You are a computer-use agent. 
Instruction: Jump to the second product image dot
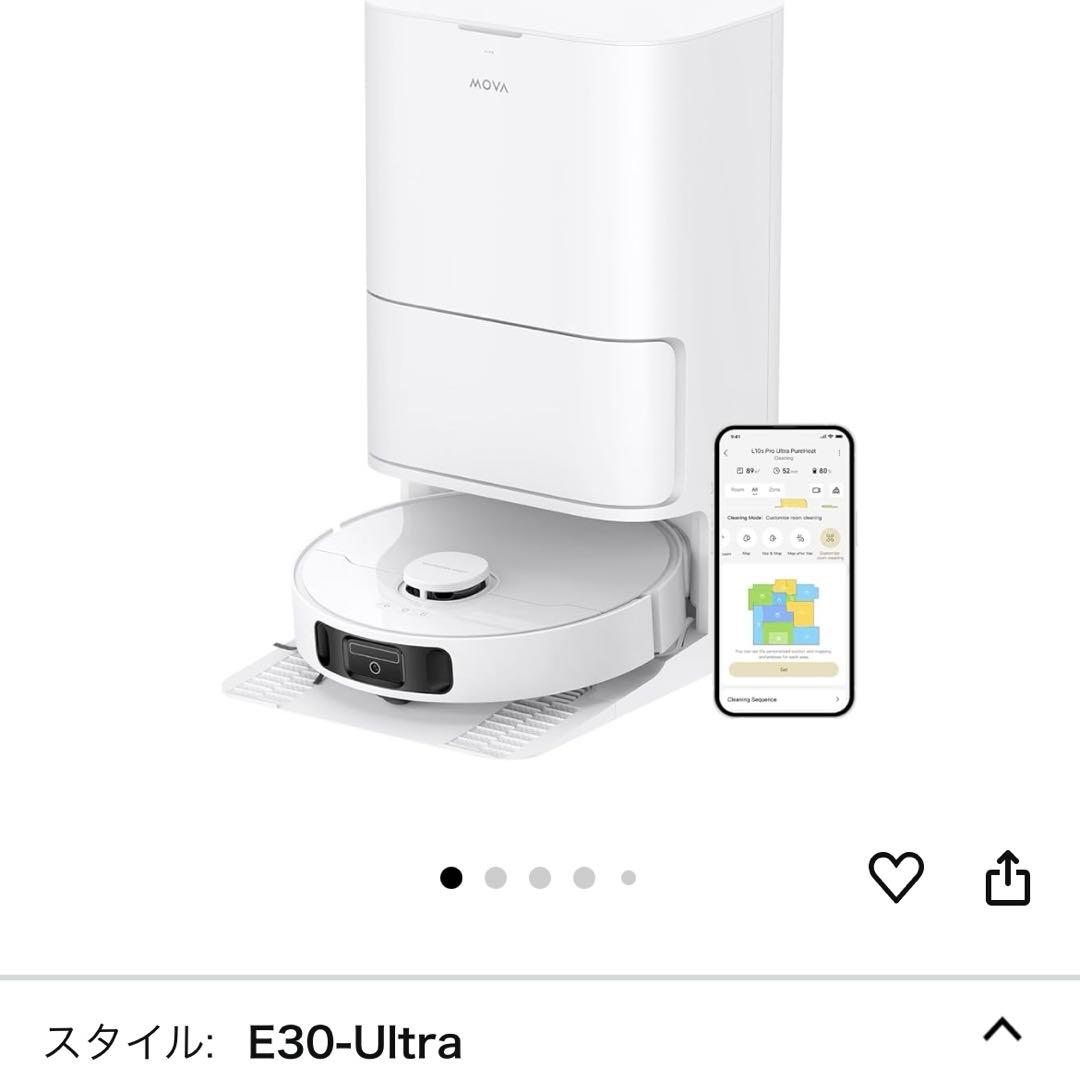(496, 878)
